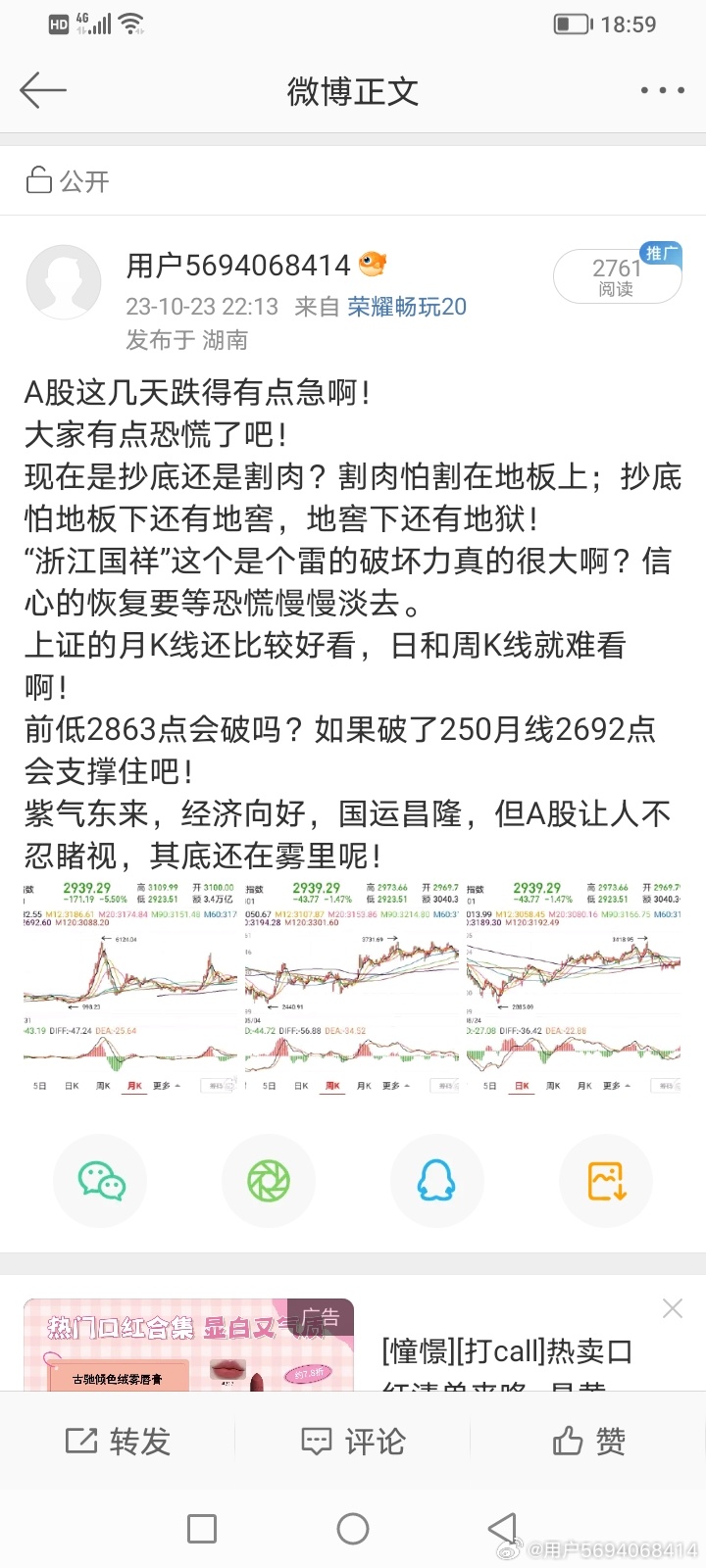Open the 荣耀畅玩20 source link
706x1568 pixels.
click(407, 307)
